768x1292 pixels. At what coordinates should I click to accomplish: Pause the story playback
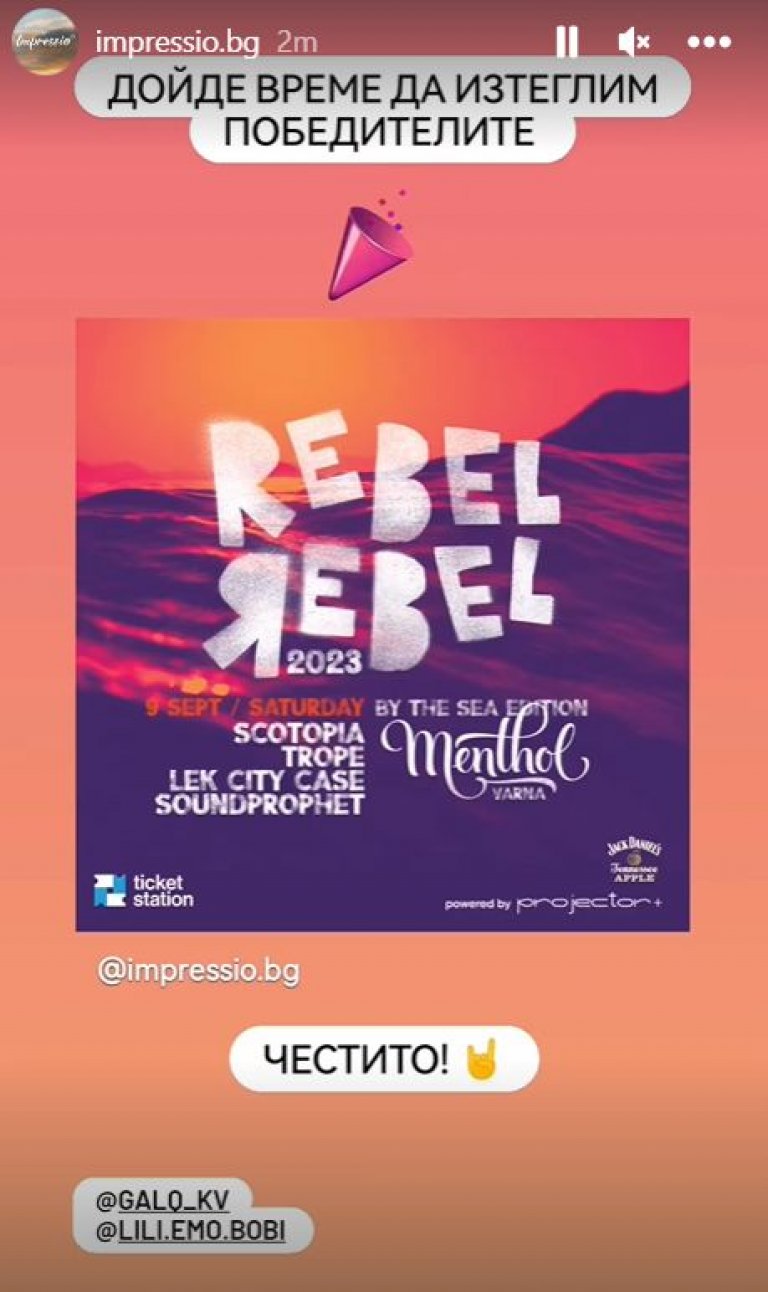pos(566,42)
